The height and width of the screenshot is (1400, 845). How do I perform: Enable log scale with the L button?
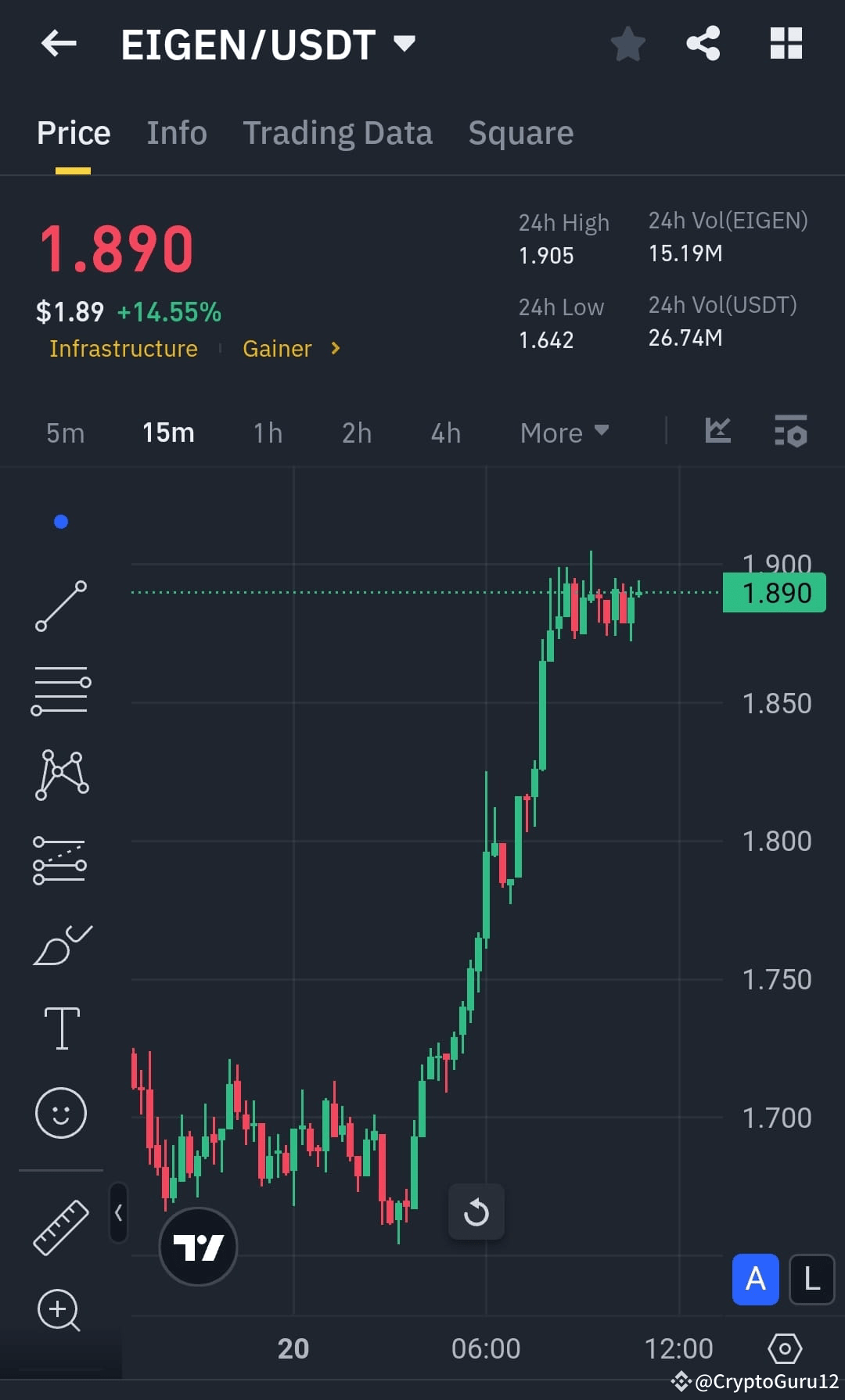pyautogui.click(x=811, y=1280)
